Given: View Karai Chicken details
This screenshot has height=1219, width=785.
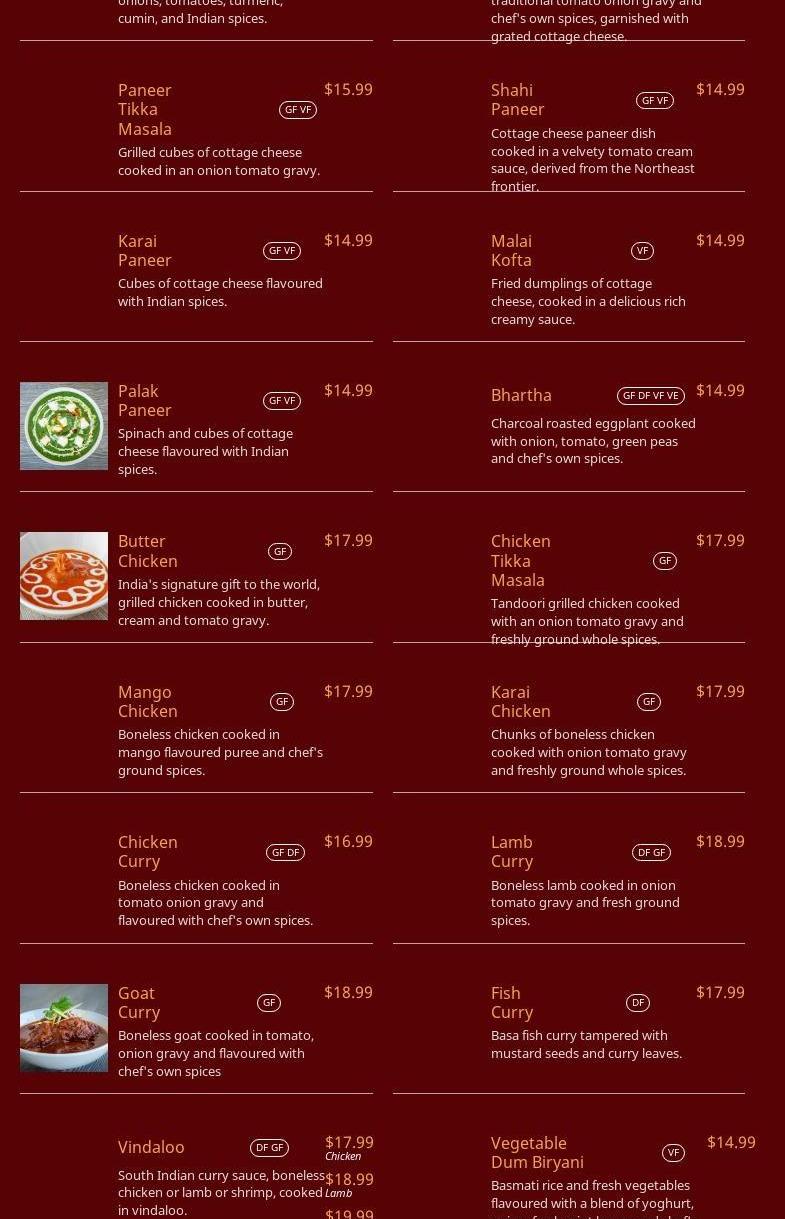Looking at the screenshot, I should coord(520,701).
